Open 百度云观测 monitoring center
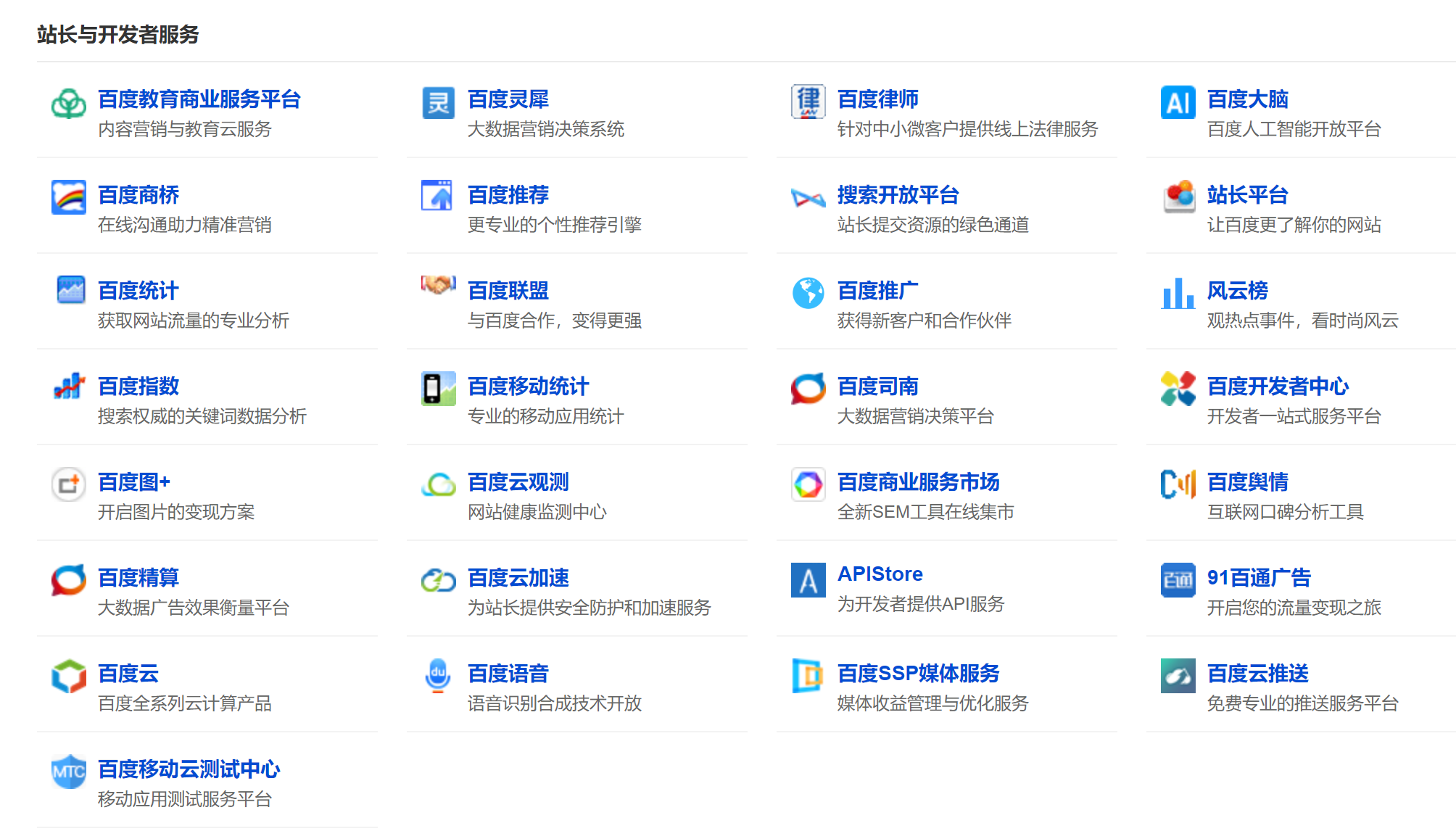1456x831 pixels. click(x=518, y=482)
